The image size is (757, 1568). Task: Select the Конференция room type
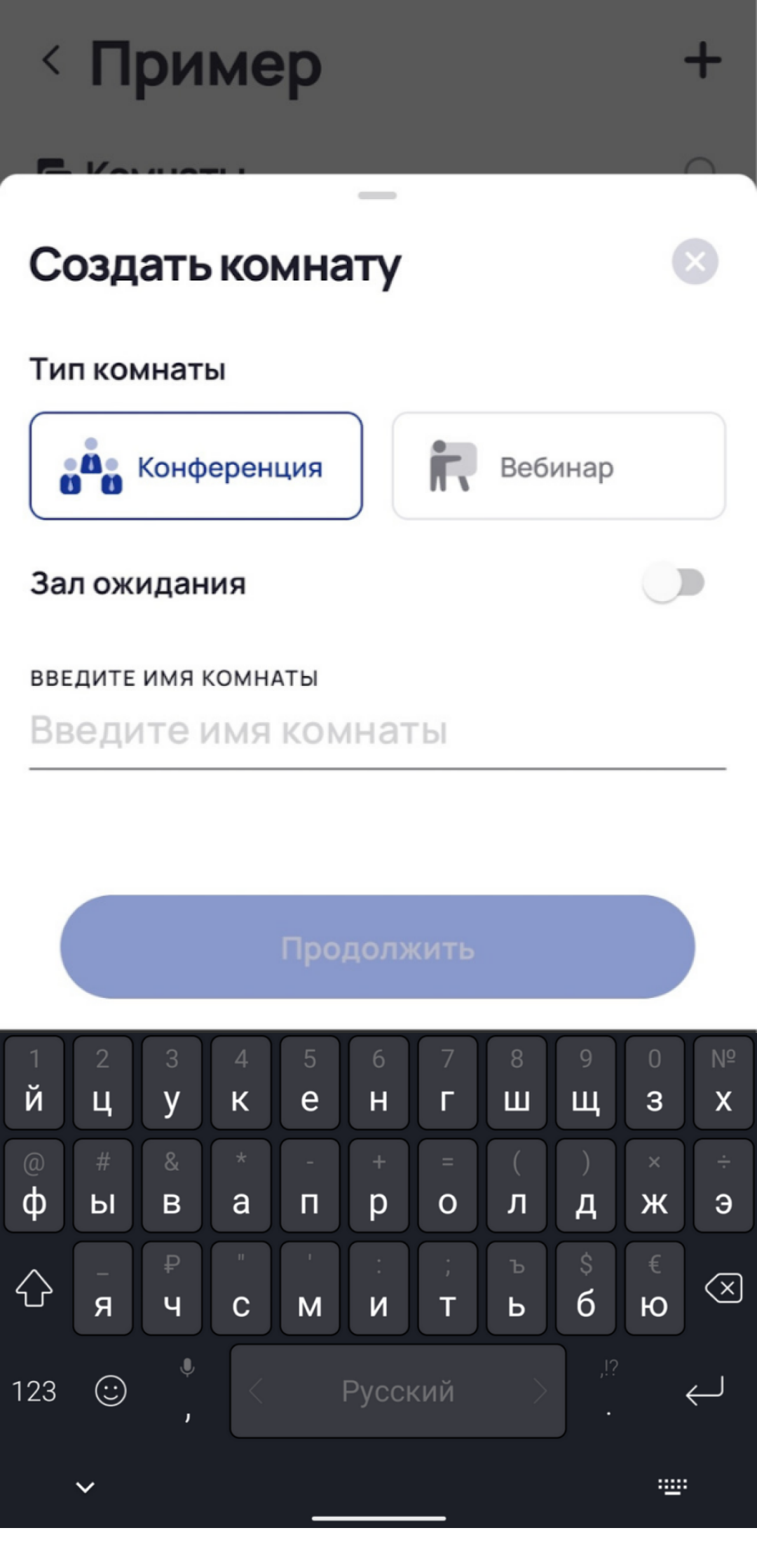[x=196, y=466]
